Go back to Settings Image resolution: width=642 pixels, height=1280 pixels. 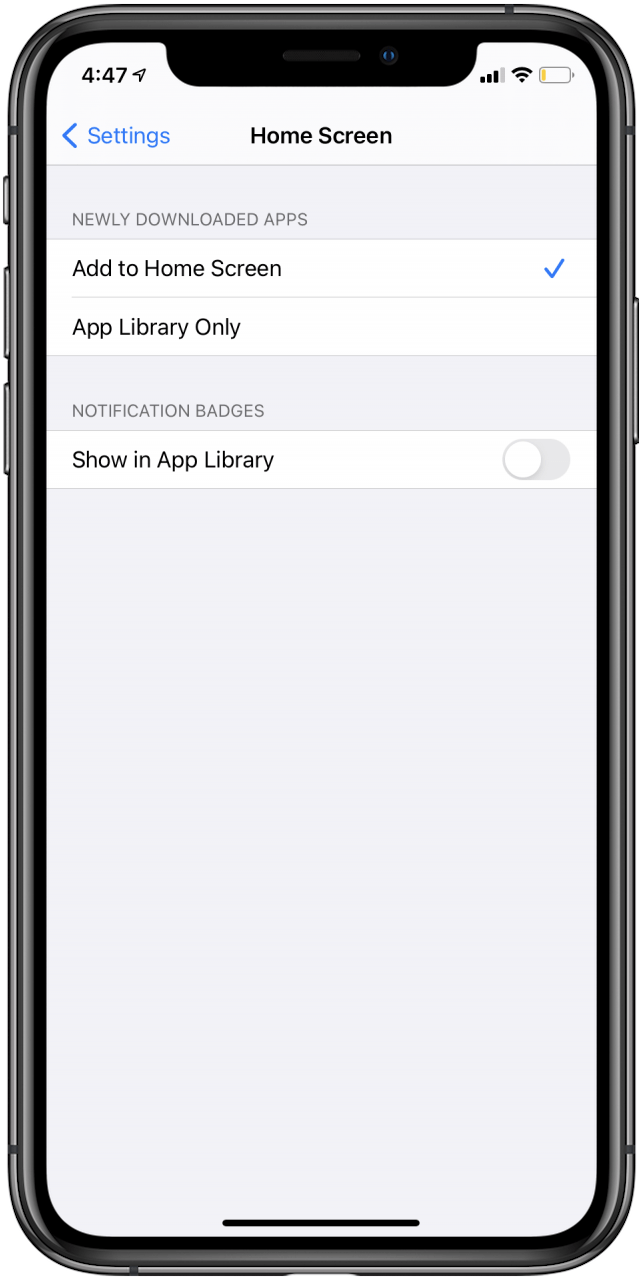click(116, 136)
